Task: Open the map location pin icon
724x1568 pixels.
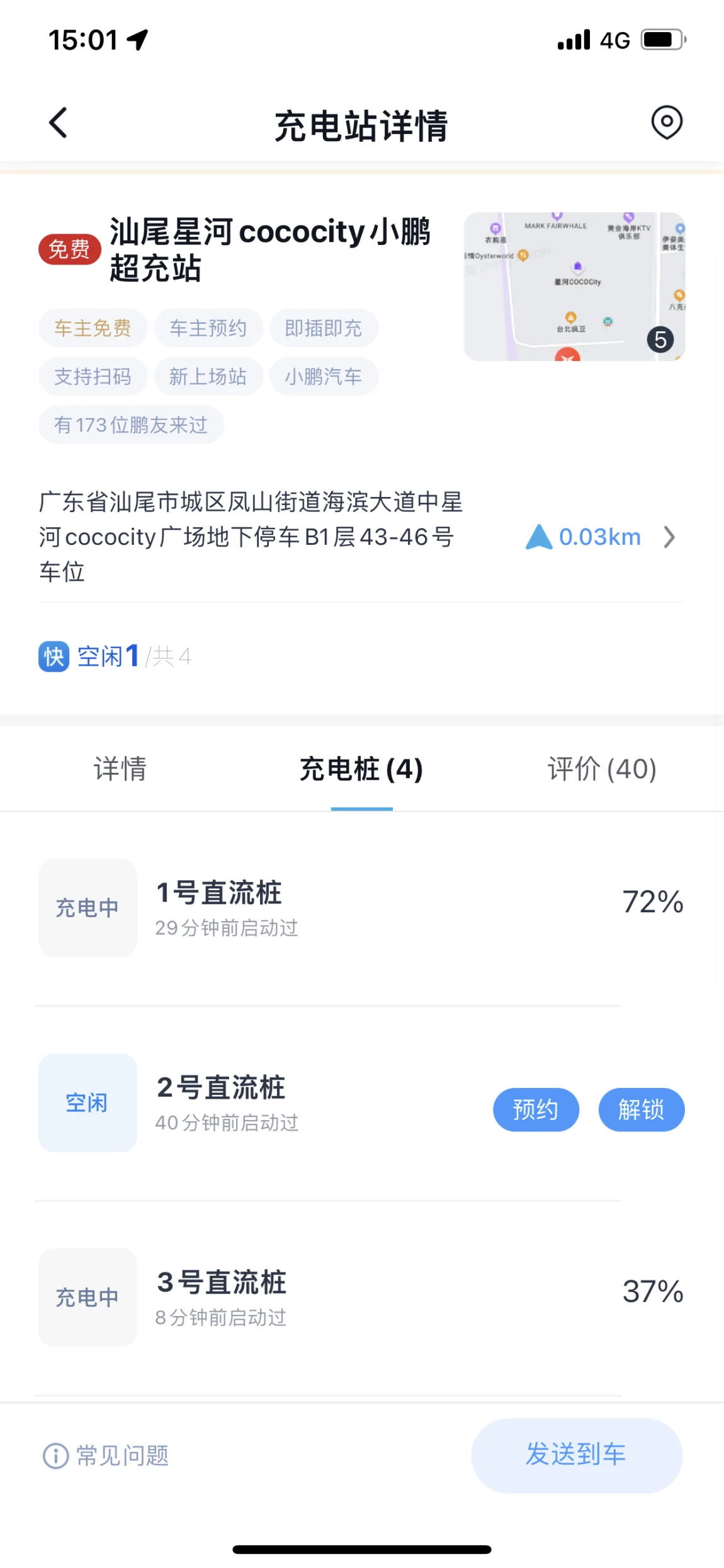Action: pyautogui.click(x=667, y=122)
